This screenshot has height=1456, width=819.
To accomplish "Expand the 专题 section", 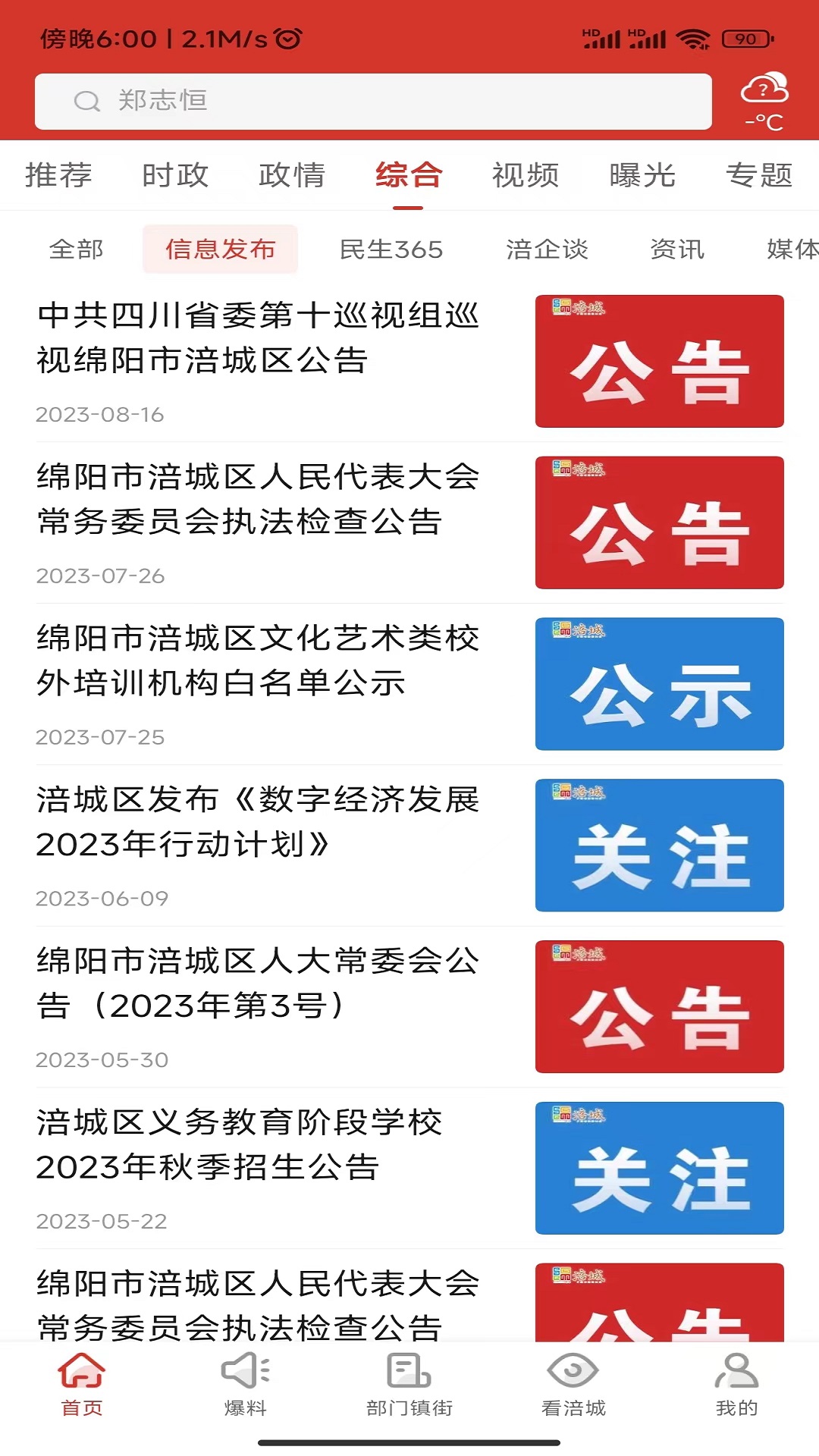I will click(761, 175).
